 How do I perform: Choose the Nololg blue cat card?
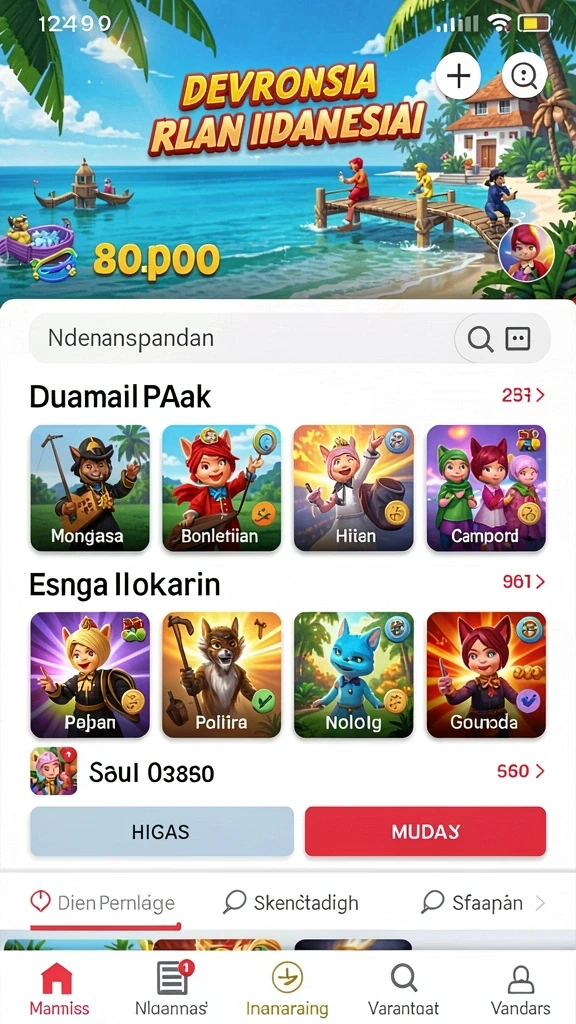pos(353,675)
